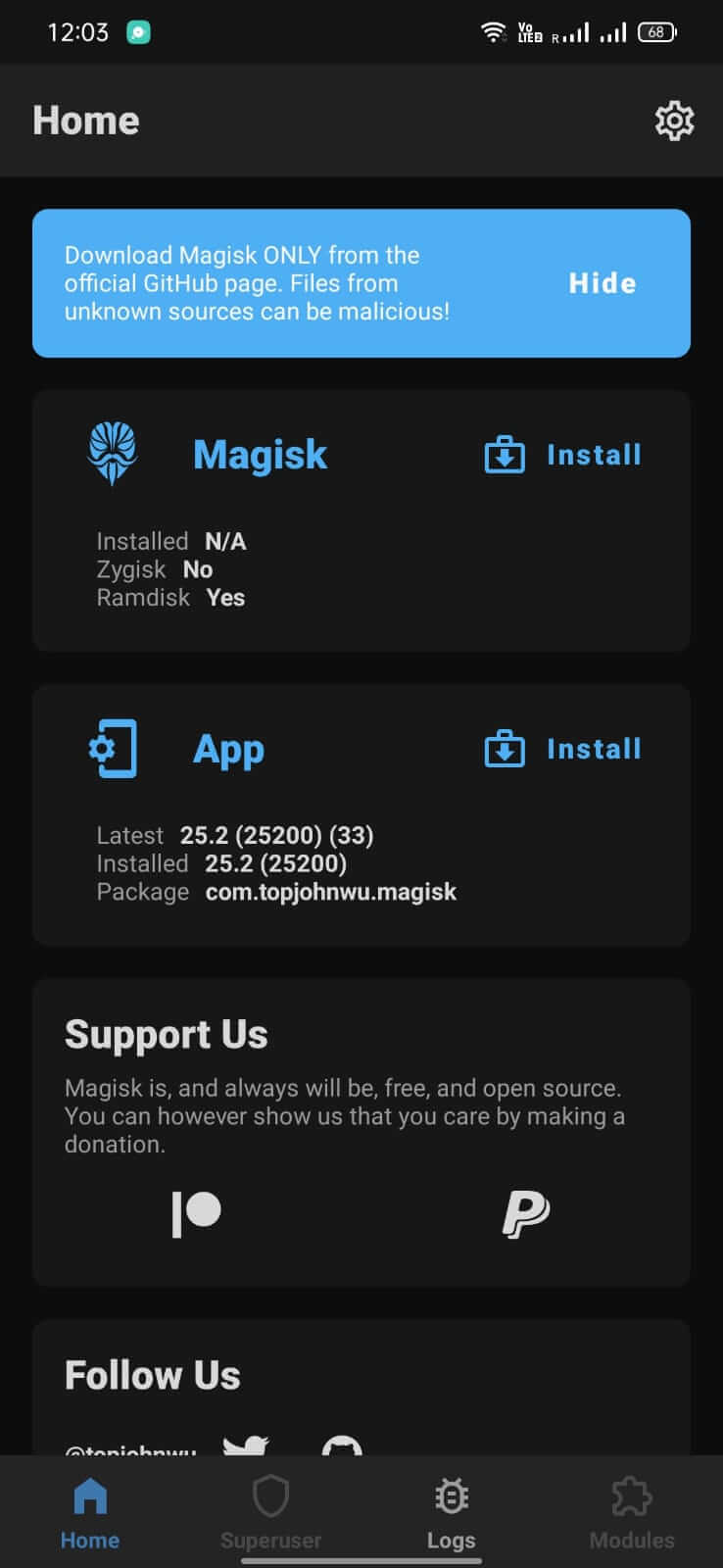Image resolution: width=723 pixels, height=1568 pixels.
Task: Tap the battery level indicator
Action: 657,31
